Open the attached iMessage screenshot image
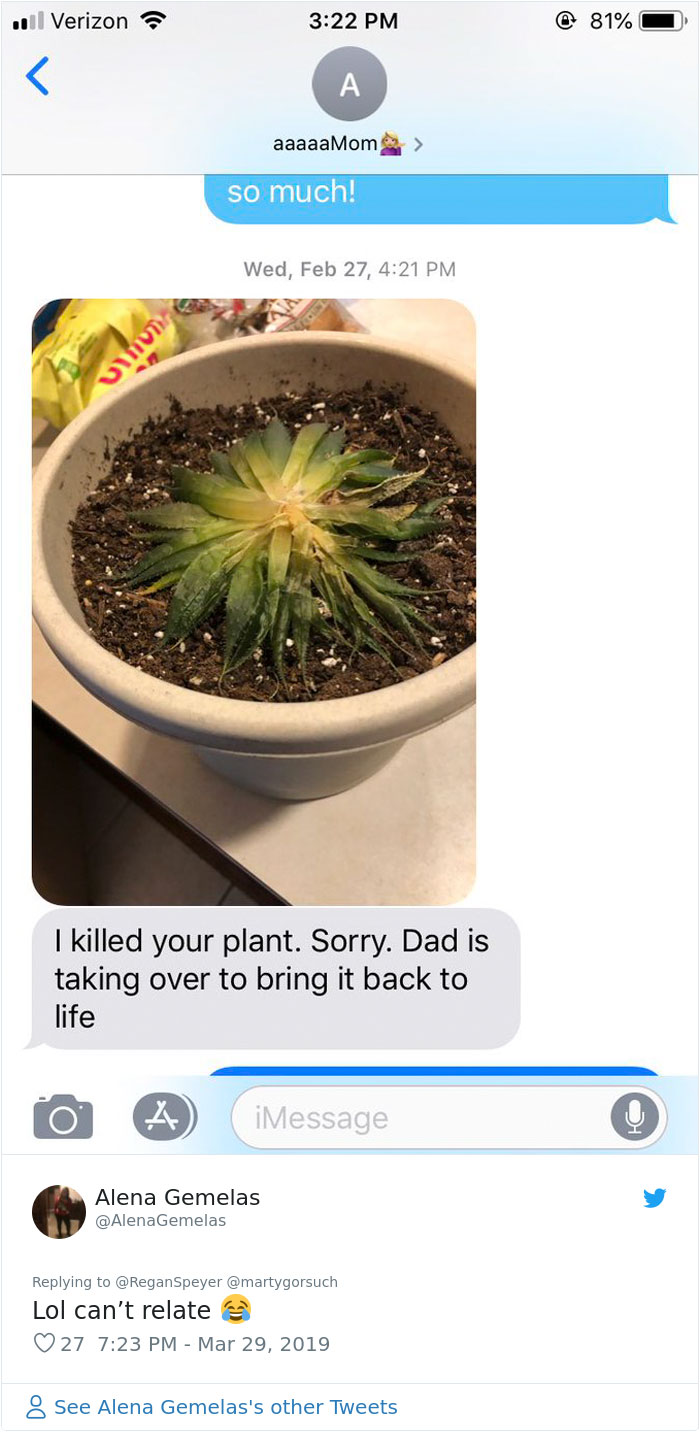Screen dimensions: 700x1432 (x=350, y=600)
